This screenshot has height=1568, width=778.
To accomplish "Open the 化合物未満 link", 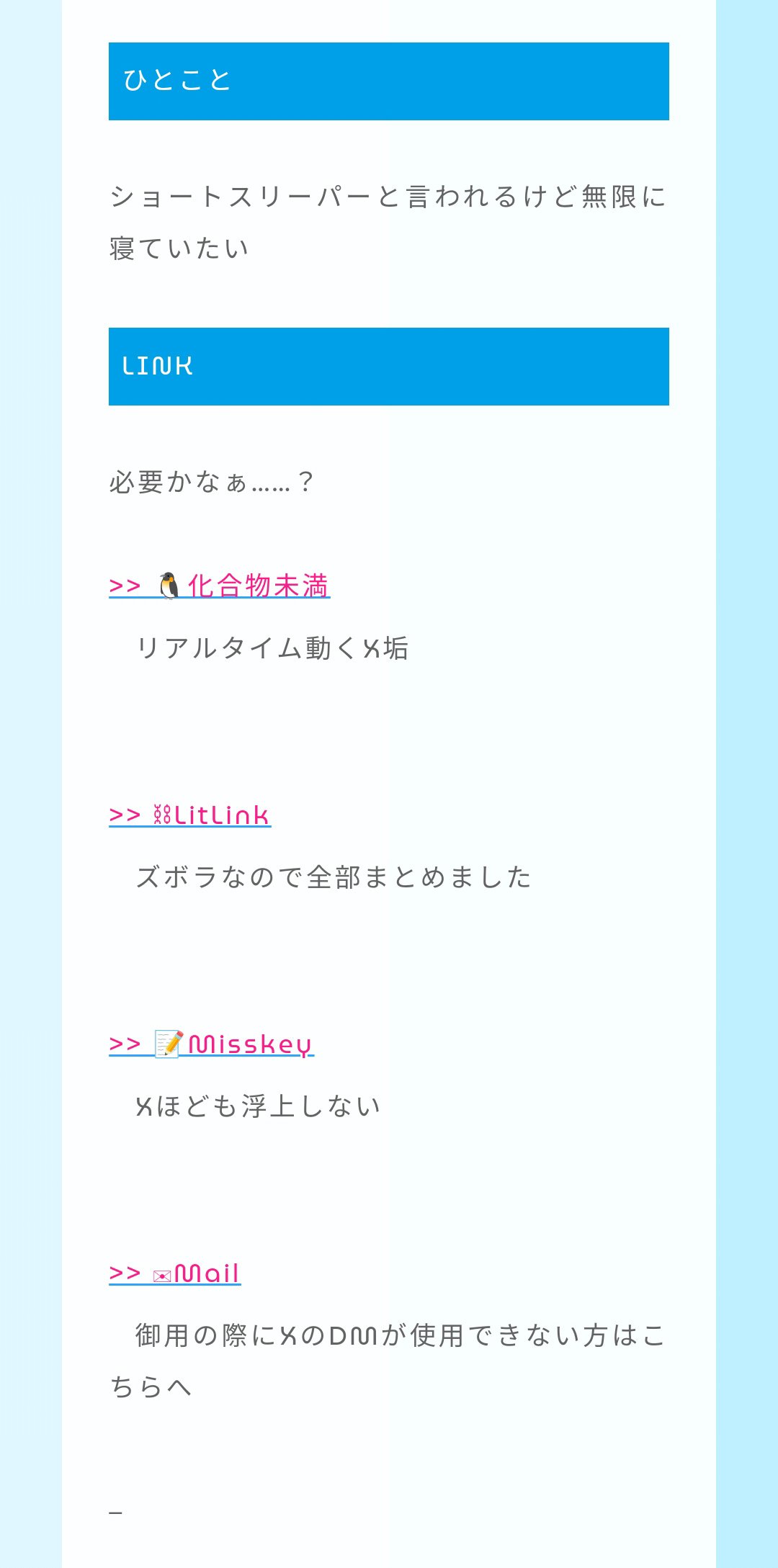I will [220, 586].
